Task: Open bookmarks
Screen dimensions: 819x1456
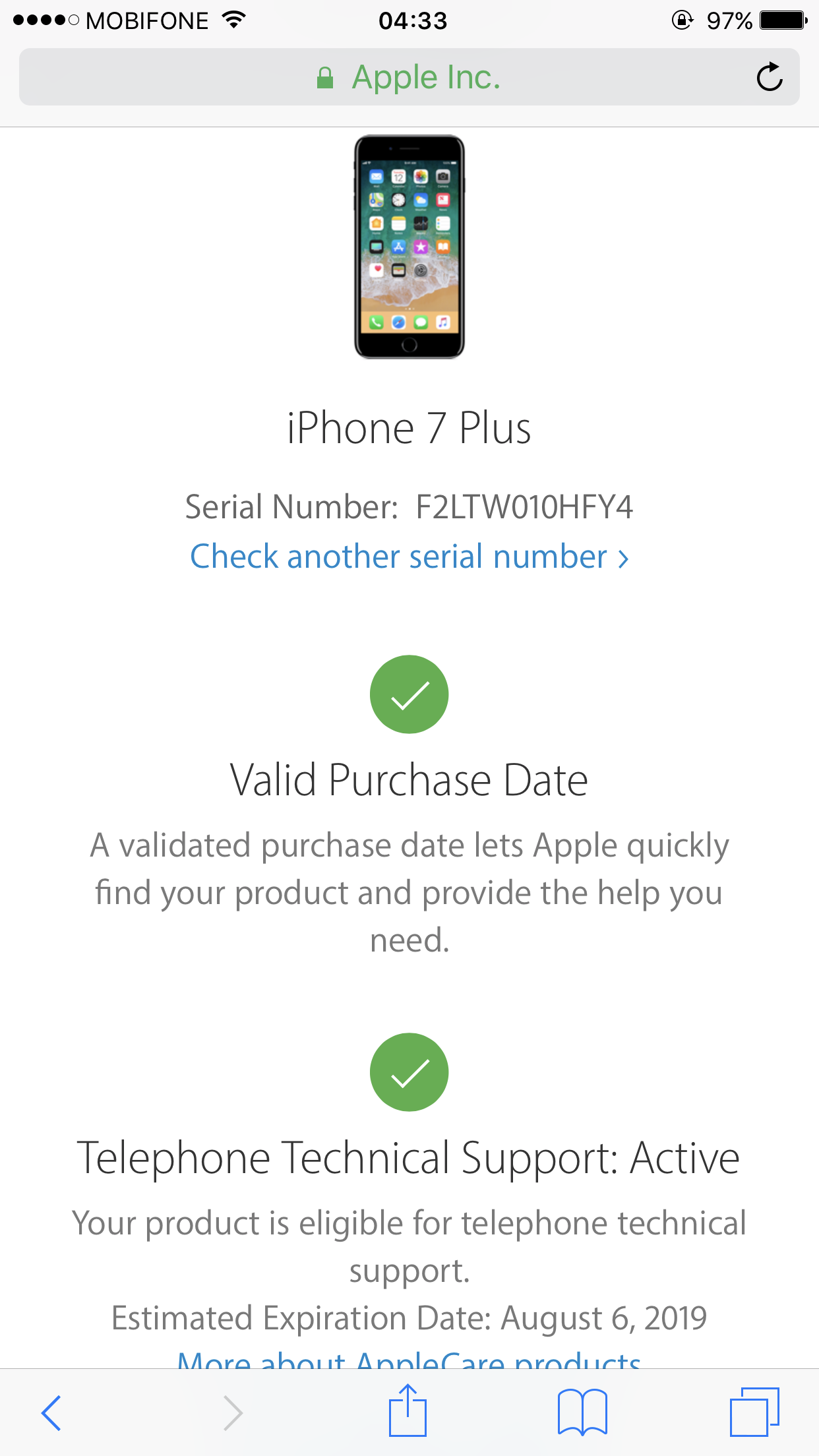Action: (x=582, y=1412)
